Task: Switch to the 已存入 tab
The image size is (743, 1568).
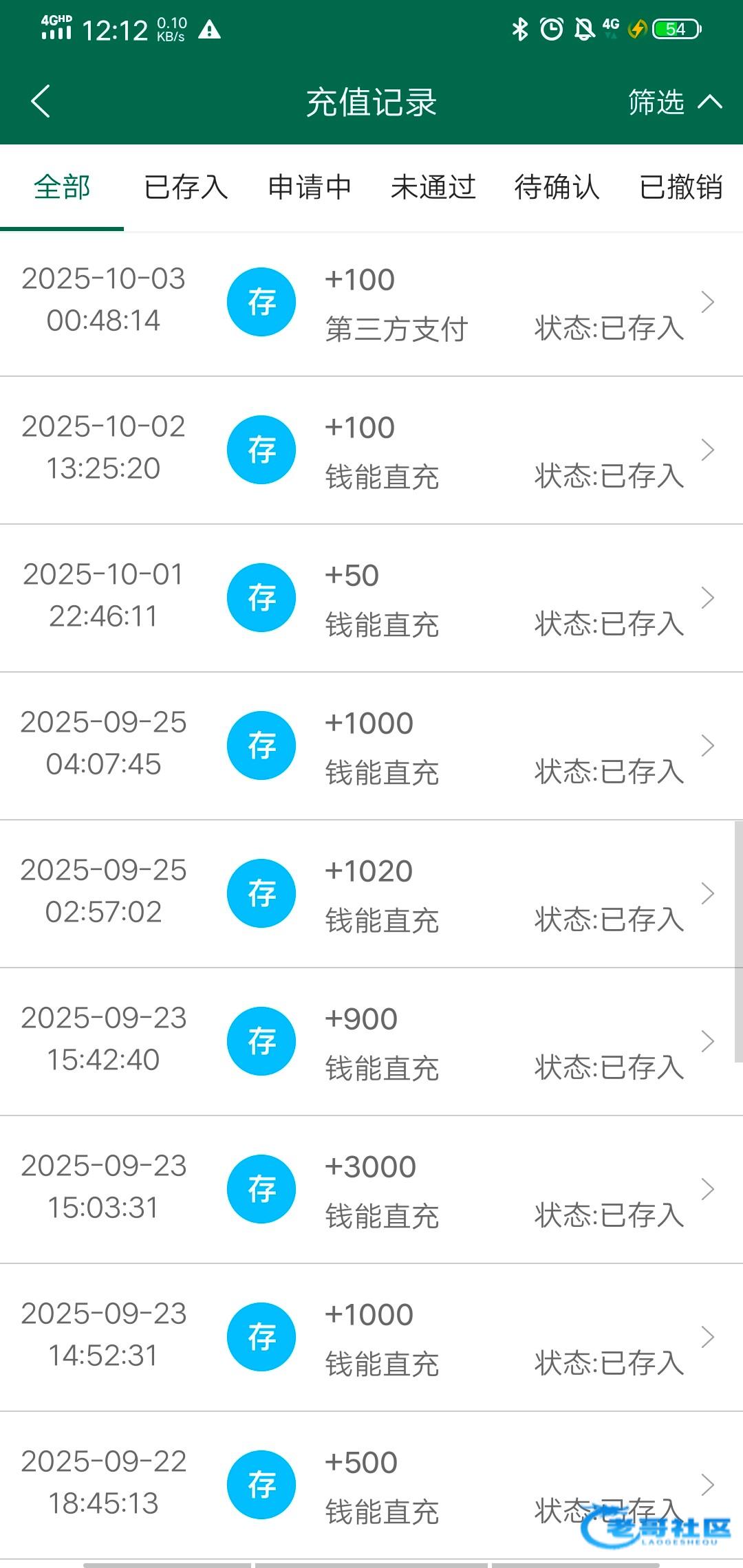Action: pyautogui.click(x=186, y=187)
